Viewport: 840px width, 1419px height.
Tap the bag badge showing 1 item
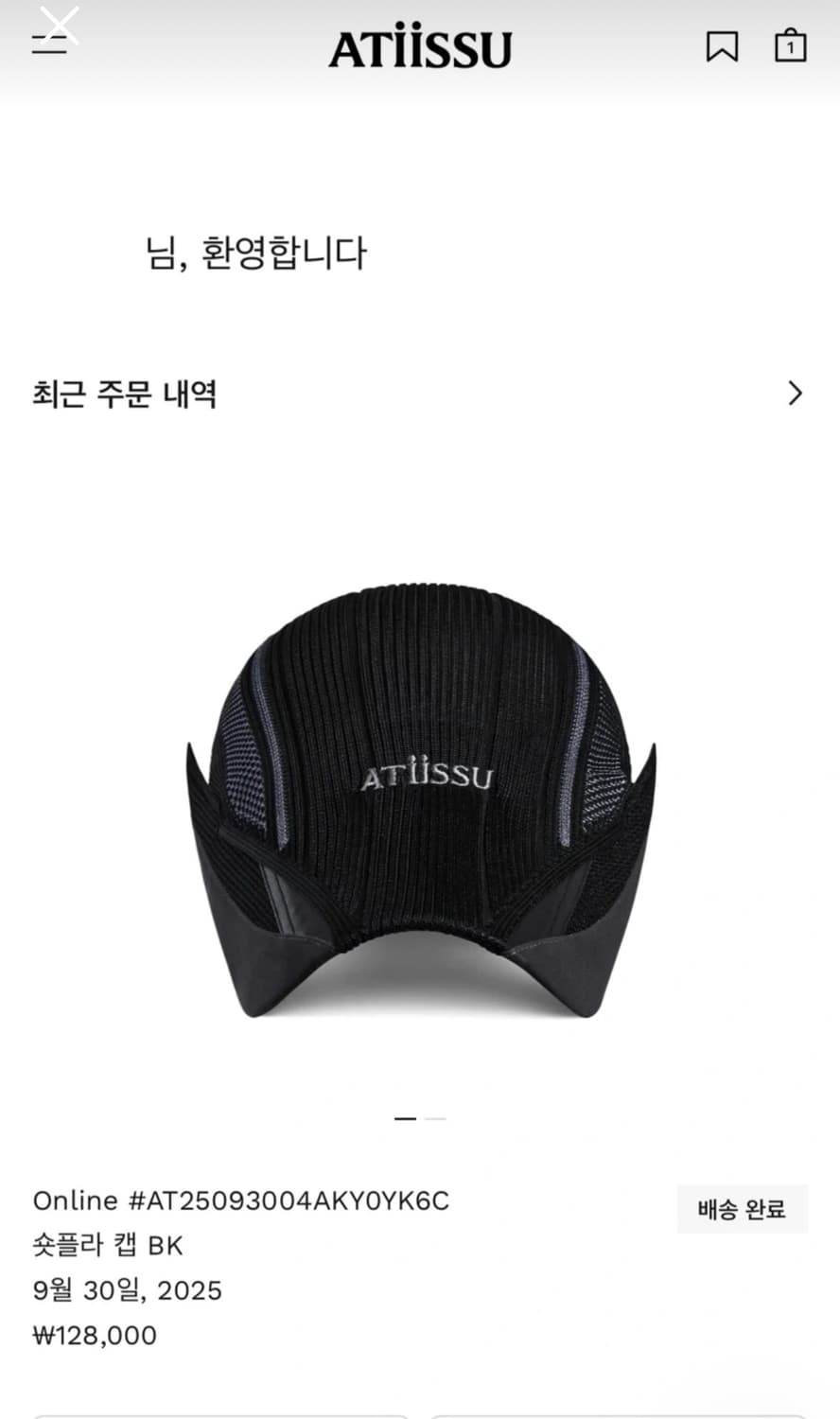pyautogui.click(x=791, y=49)
